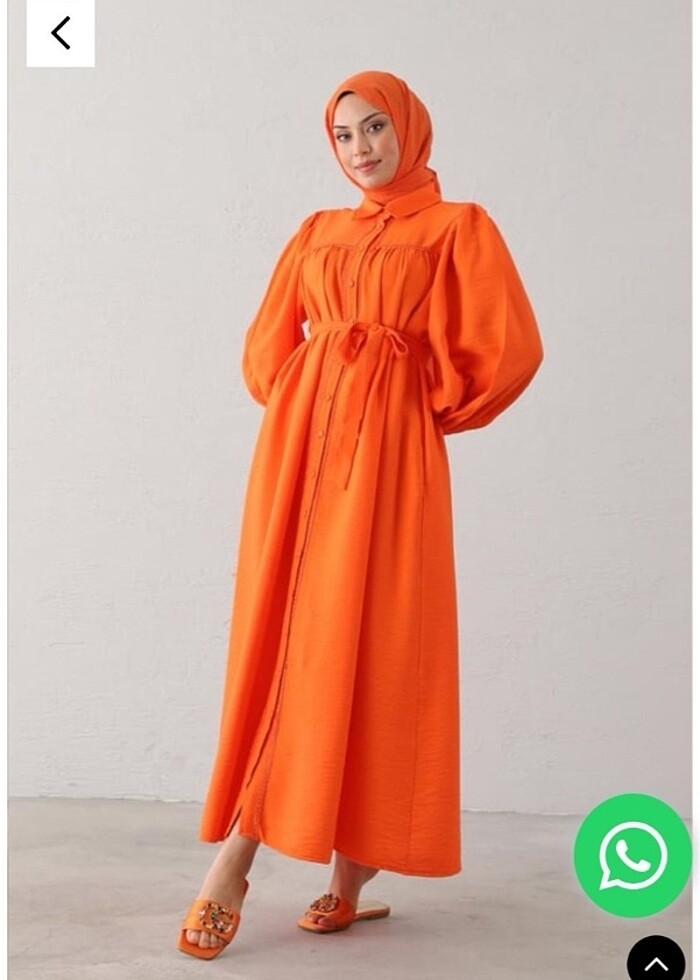This screenshot has height=980, width=700.
Task: Tap the scroll-to-top arrow button
Action: click(x=656, y=962)
